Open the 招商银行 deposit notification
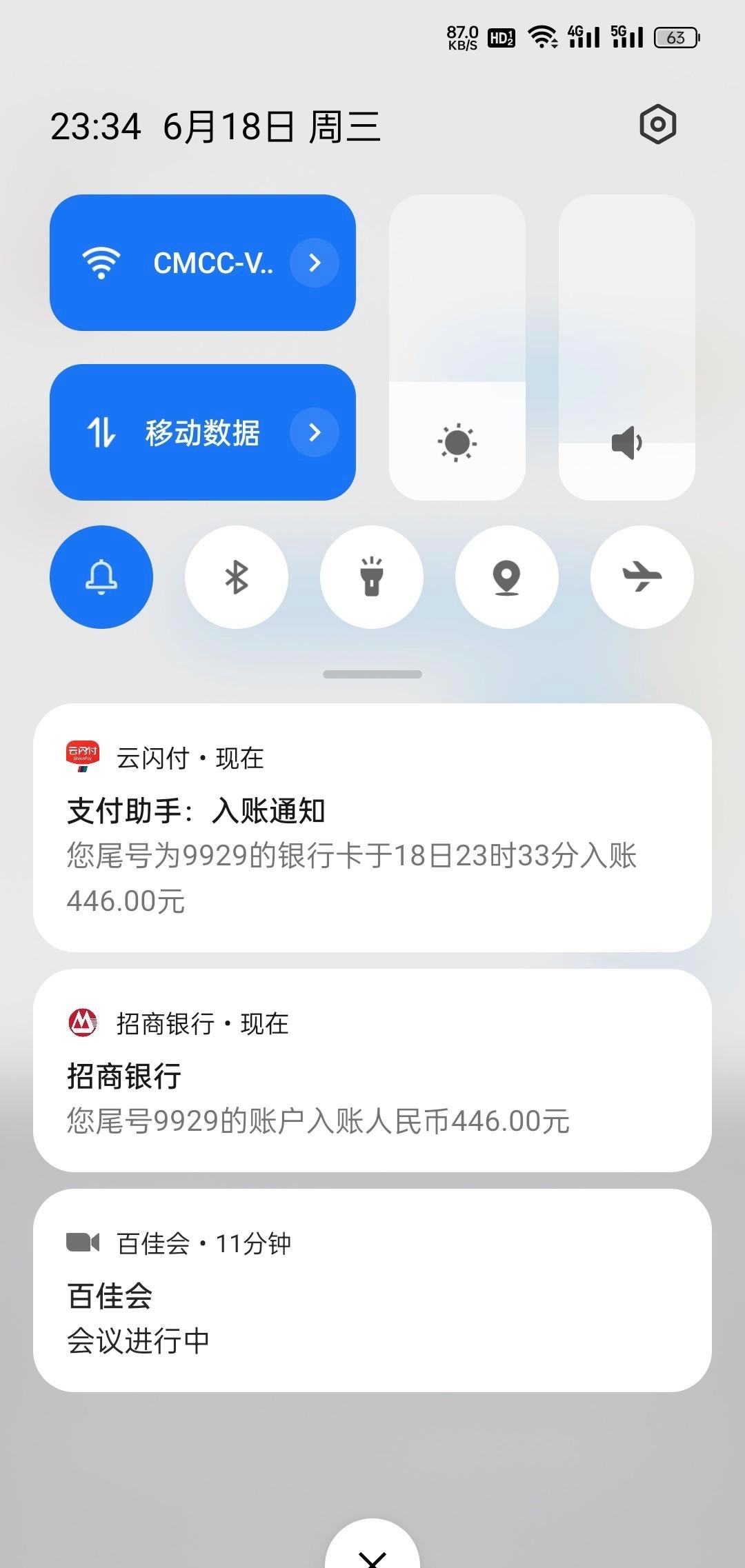This screenshot has width=745, height=1568. pos(372,1071)
